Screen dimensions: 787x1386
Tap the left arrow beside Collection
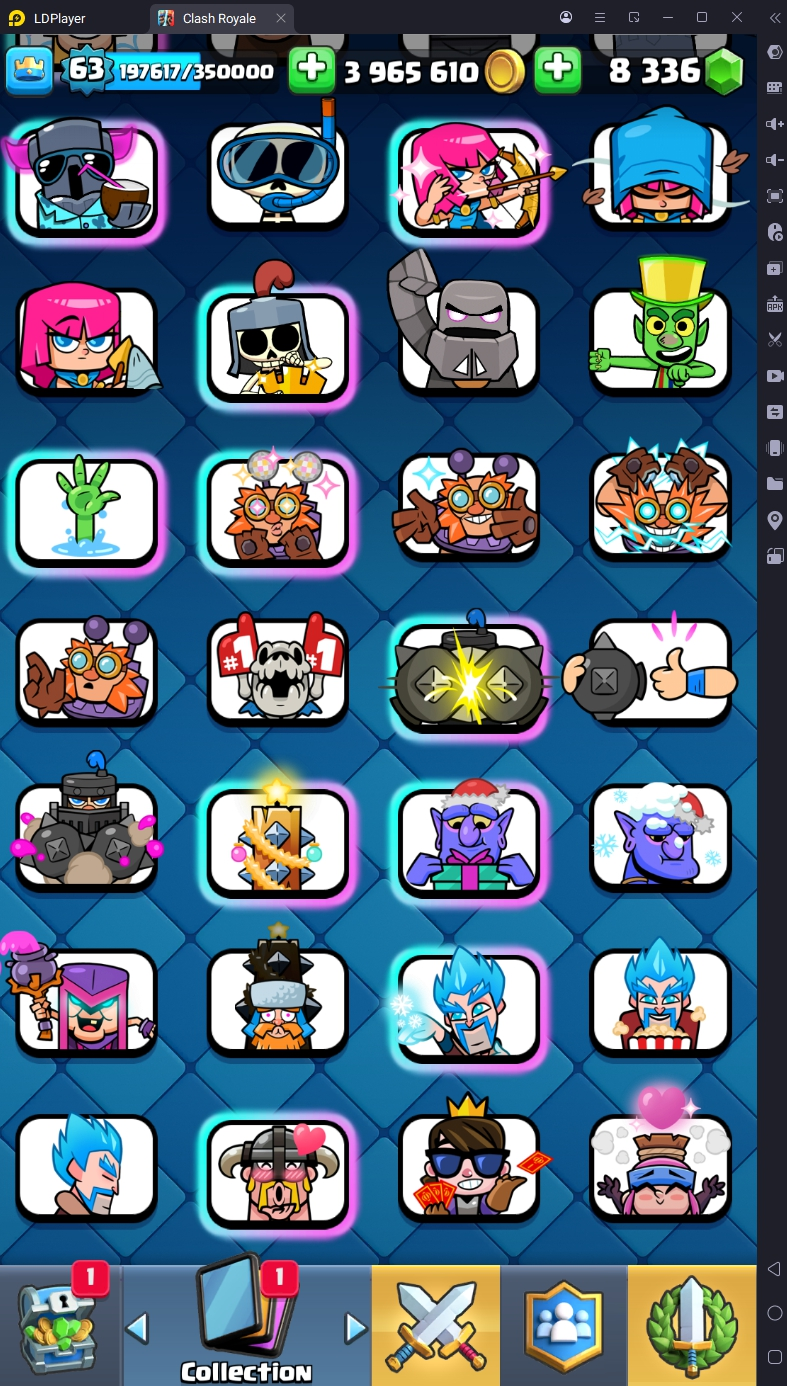137,1328
